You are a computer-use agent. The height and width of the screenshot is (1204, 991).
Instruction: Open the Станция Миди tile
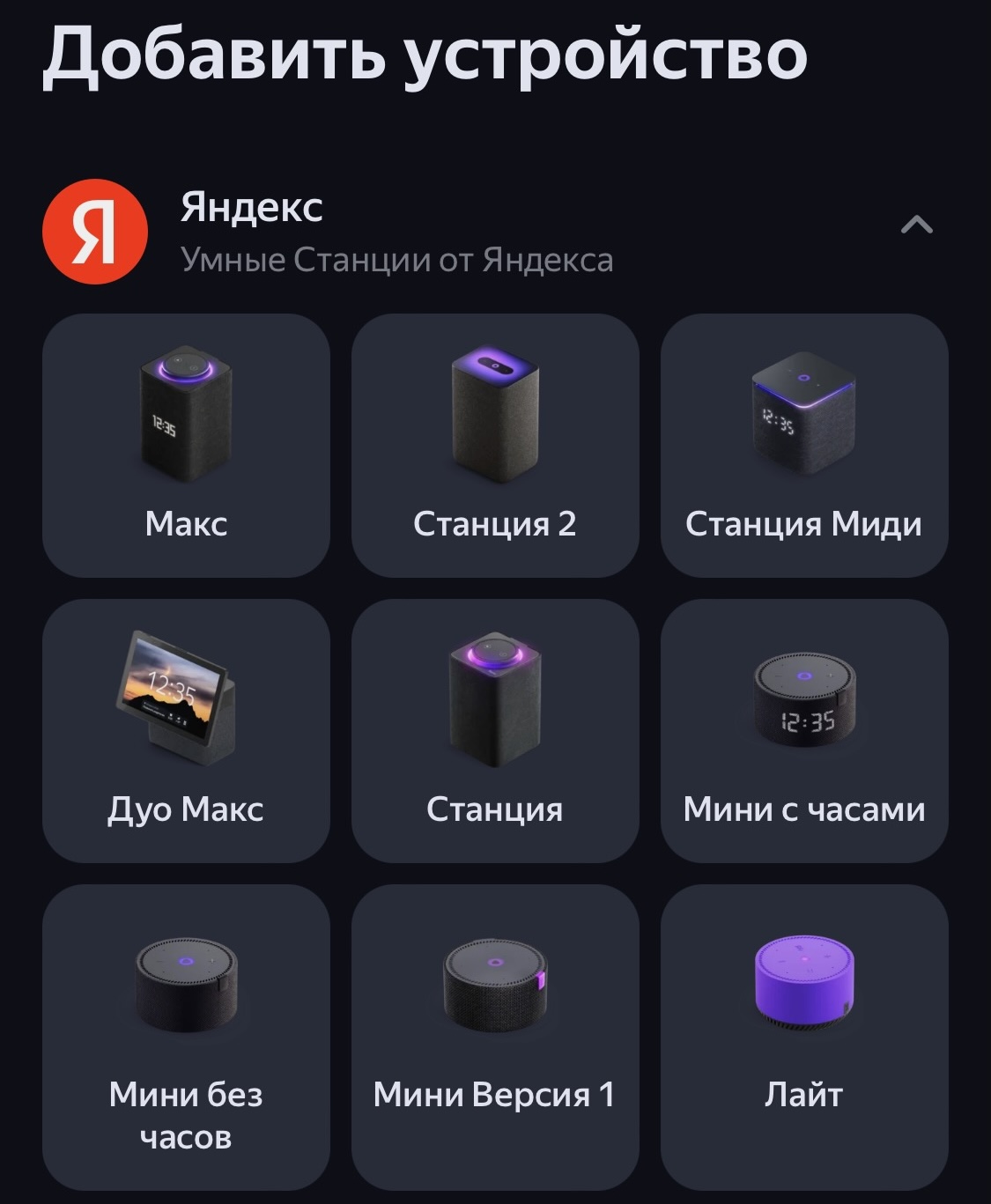click(804, 446)
